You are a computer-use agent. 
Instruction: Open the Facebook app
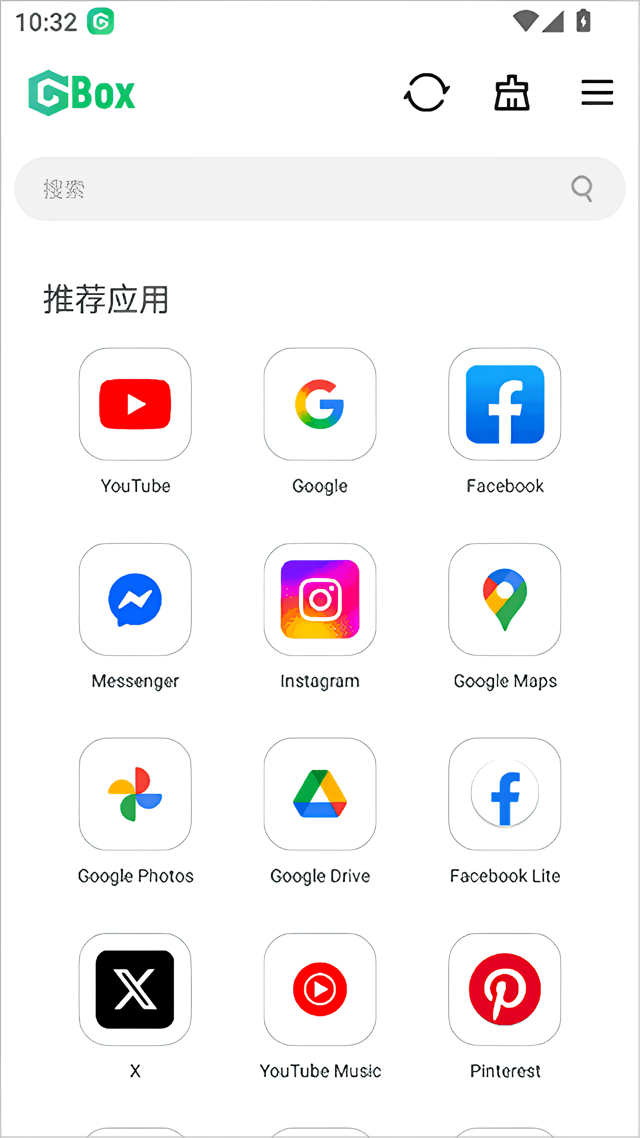pyautogui.click(x=505, y=404)
